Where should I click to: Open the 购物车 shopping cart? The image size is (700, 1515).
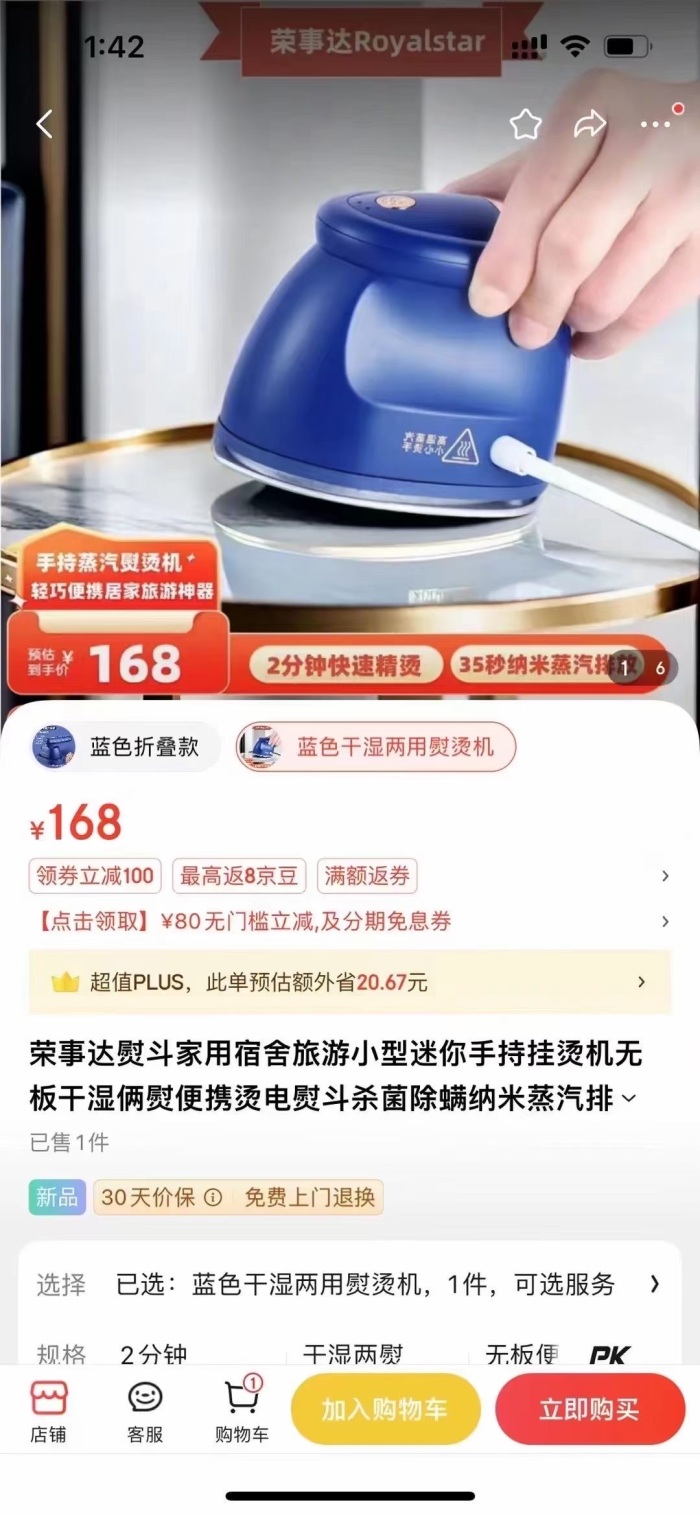point(242,1410)
